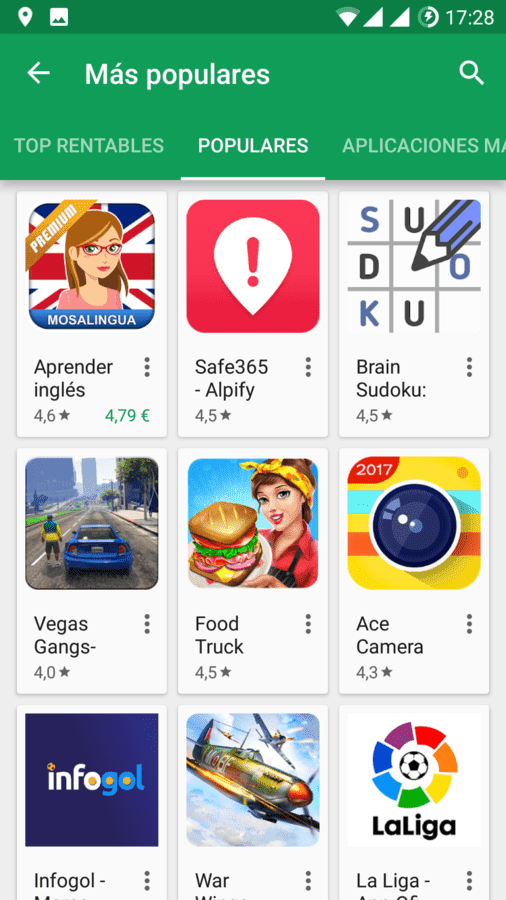View the War Wings game card
506x900 pixels.
(x=253, y=802)
